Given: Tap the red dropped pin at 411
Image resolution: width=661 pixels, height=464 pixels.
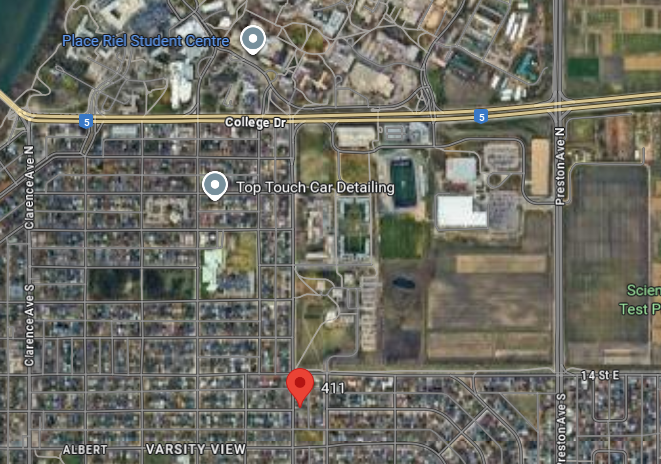Looking at the screenshot, I should coord(300,386).
